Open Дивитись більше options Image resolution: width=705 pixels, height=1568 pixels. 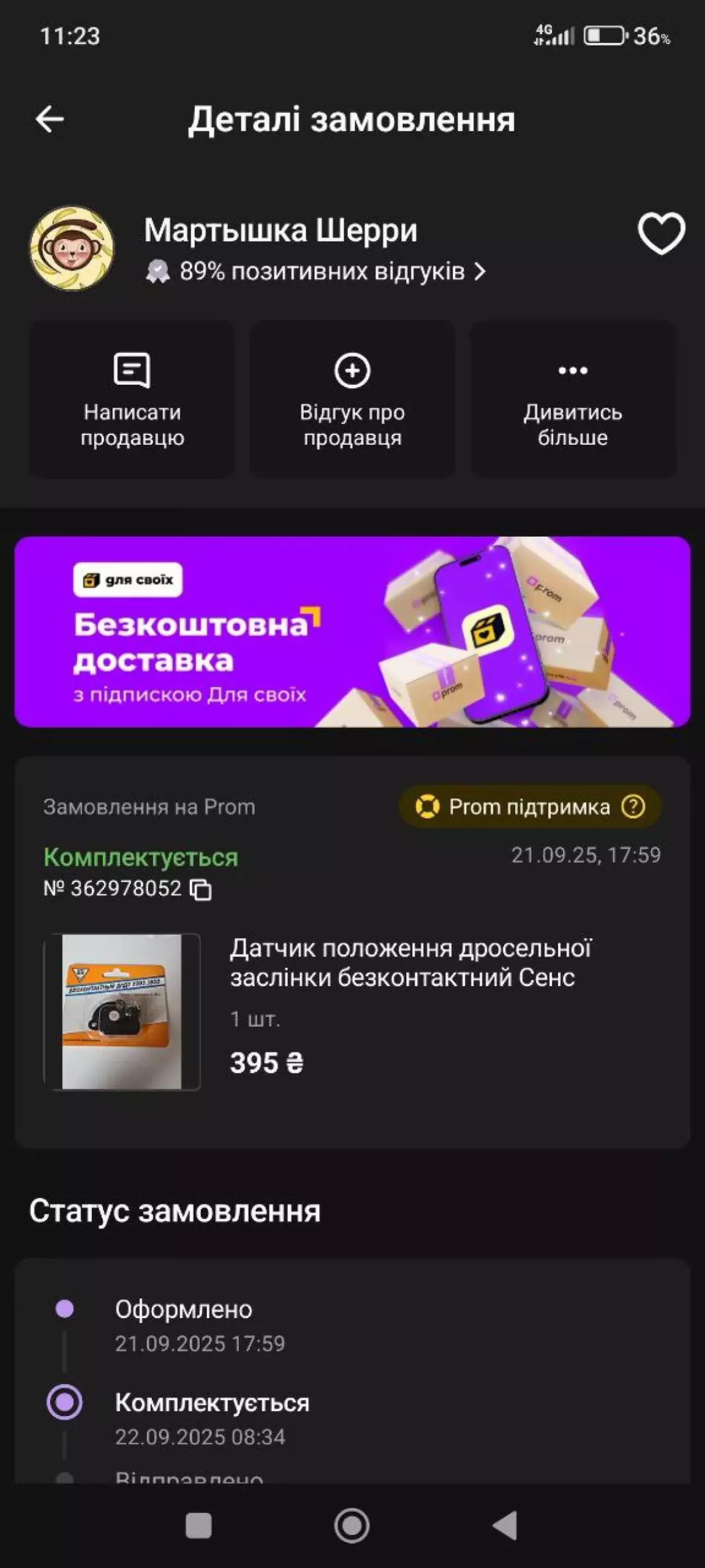572,399
